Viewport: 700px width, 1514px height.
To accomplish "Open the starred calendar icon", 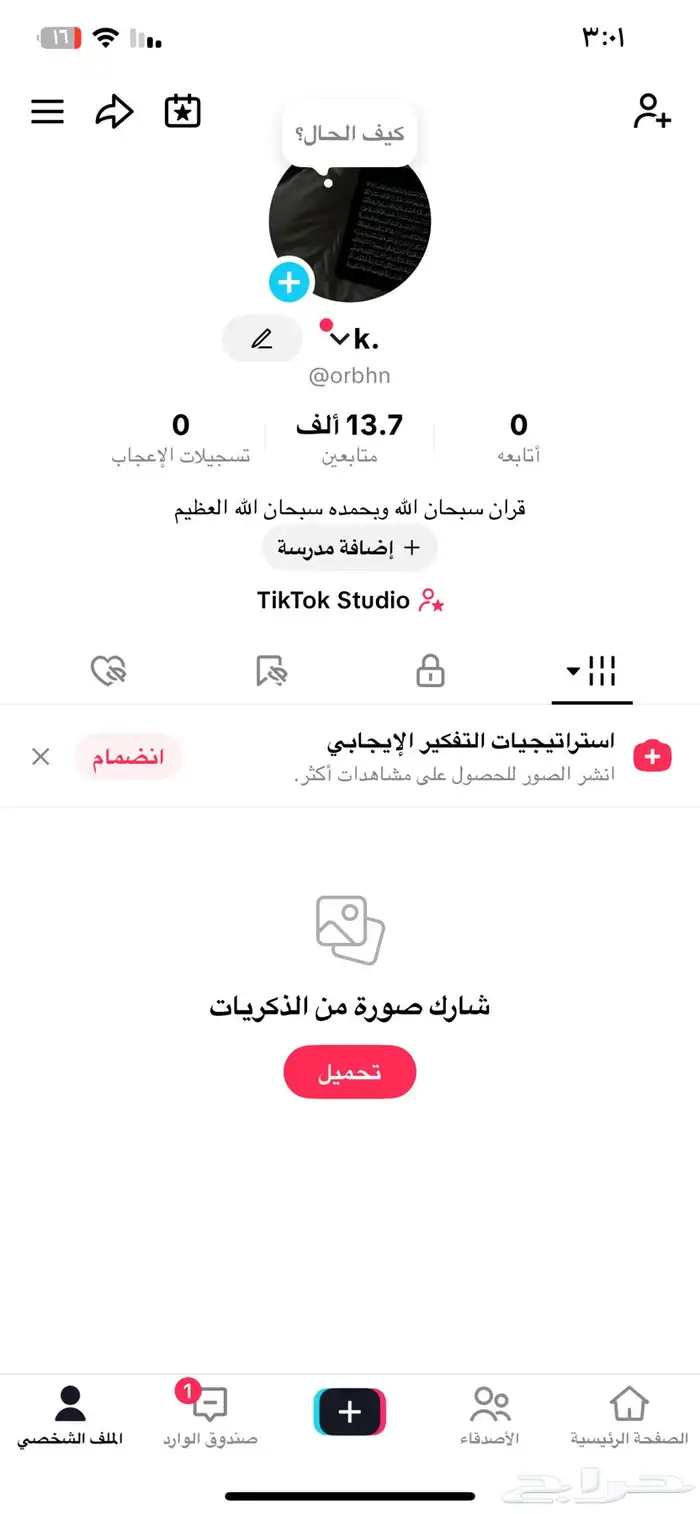I will (x=182, y=112).
